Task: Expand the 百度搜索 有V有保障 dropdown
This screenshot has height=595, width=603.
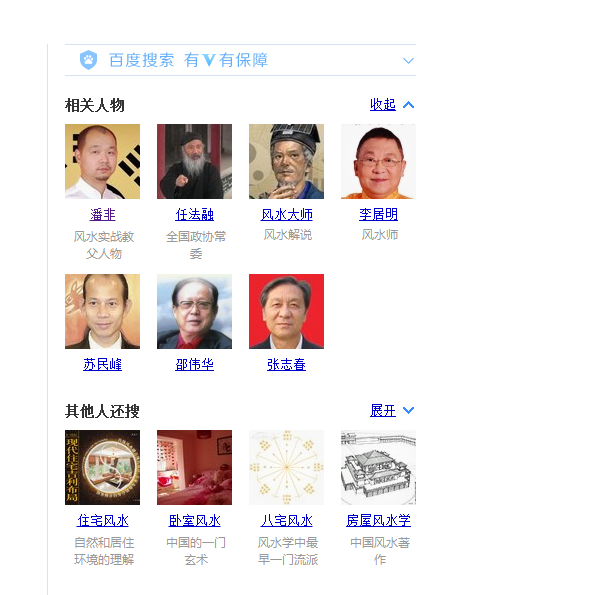Action: click(x=408, y=61)
